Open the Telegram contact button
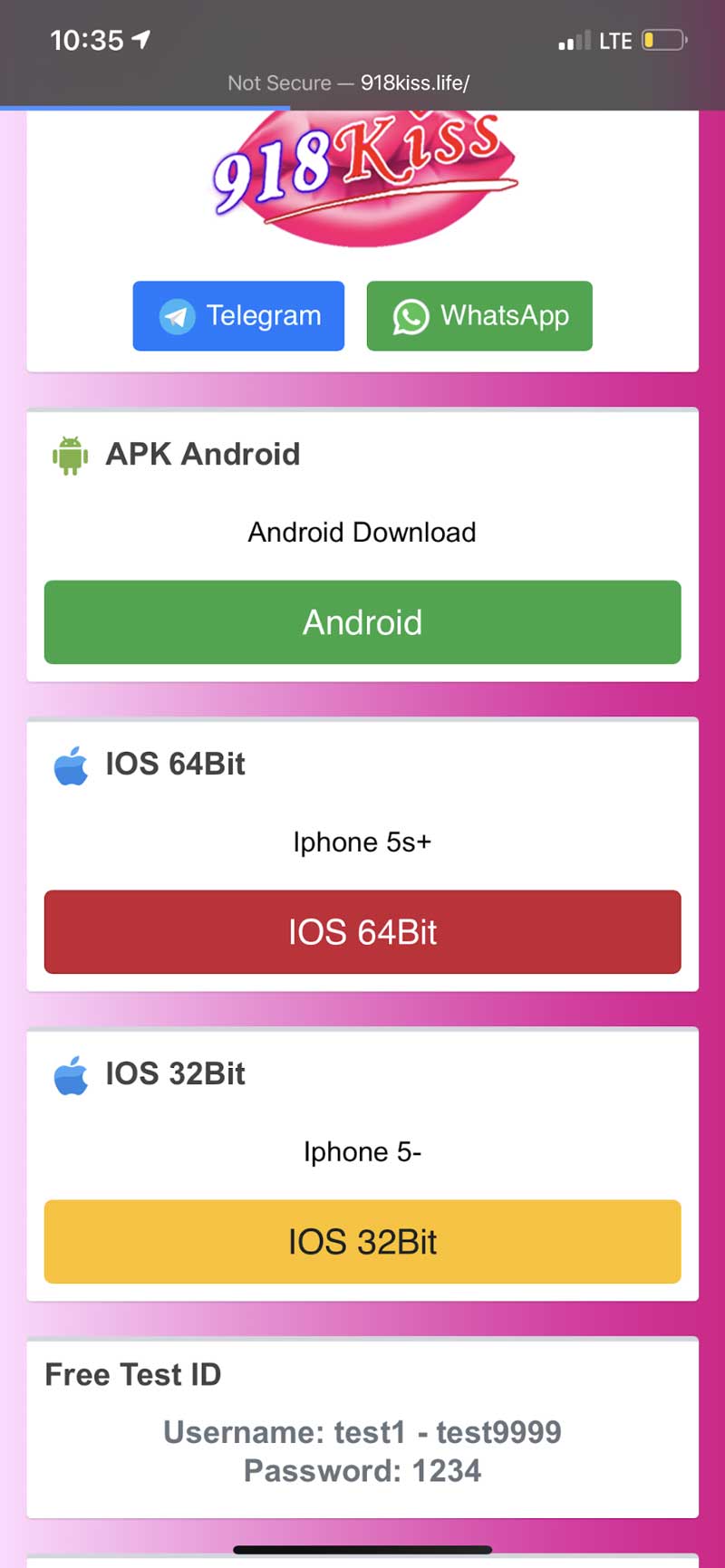 pyautogui.click(x=238, y=316)
